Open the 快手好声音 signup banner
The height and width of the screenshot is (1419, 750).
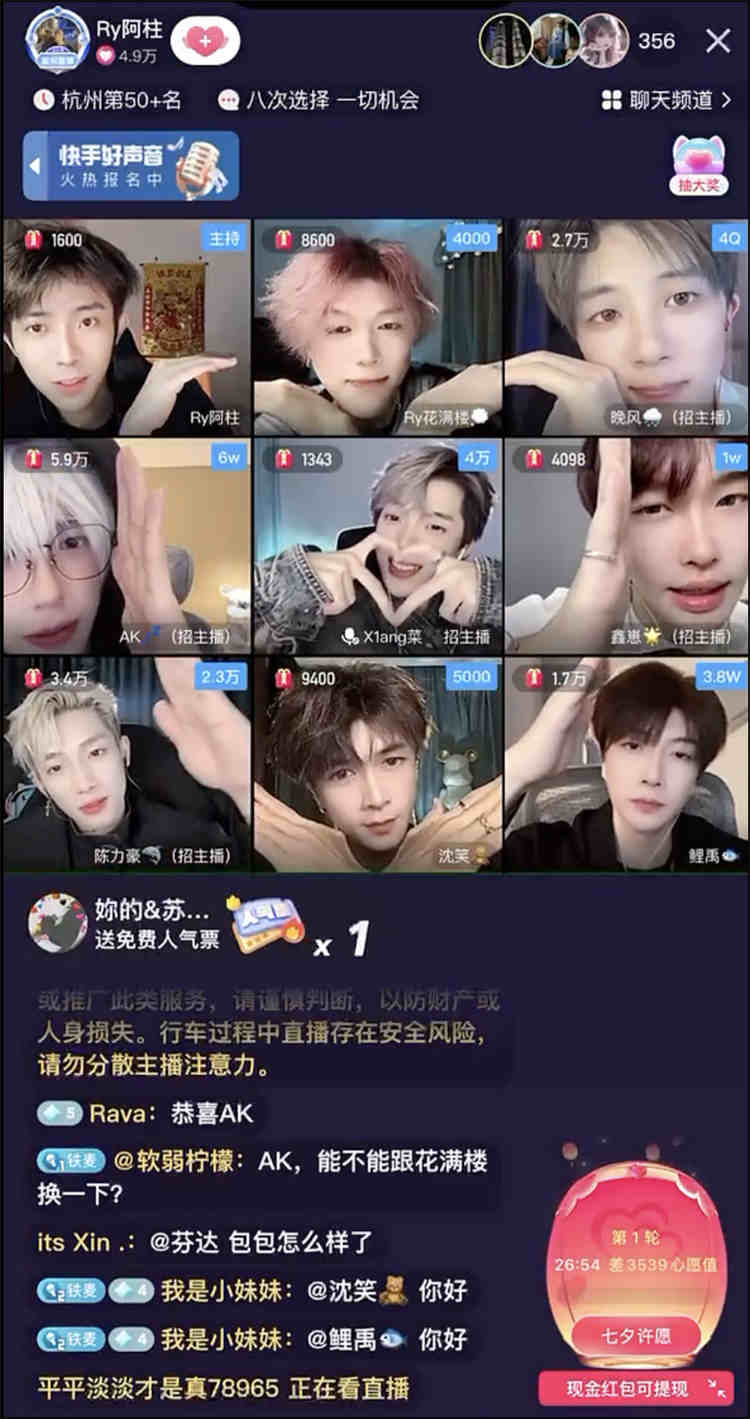click(131, 166)
